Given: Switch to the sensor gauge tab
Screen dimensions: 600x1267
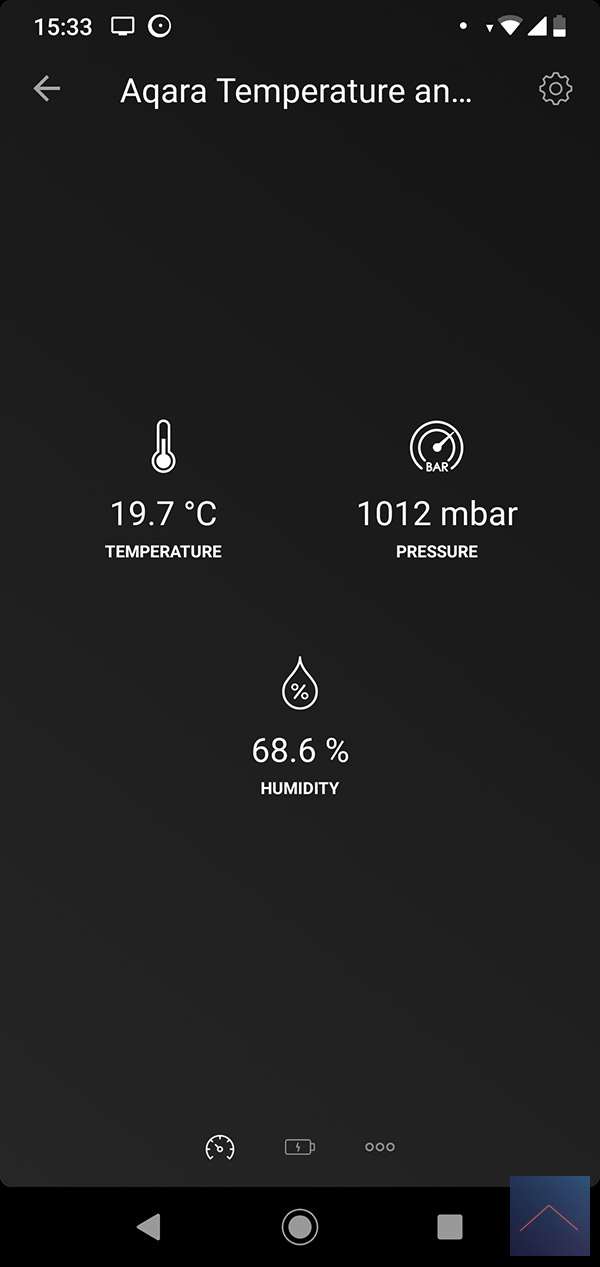Looking at the screenshot, I should (219, 1147).
